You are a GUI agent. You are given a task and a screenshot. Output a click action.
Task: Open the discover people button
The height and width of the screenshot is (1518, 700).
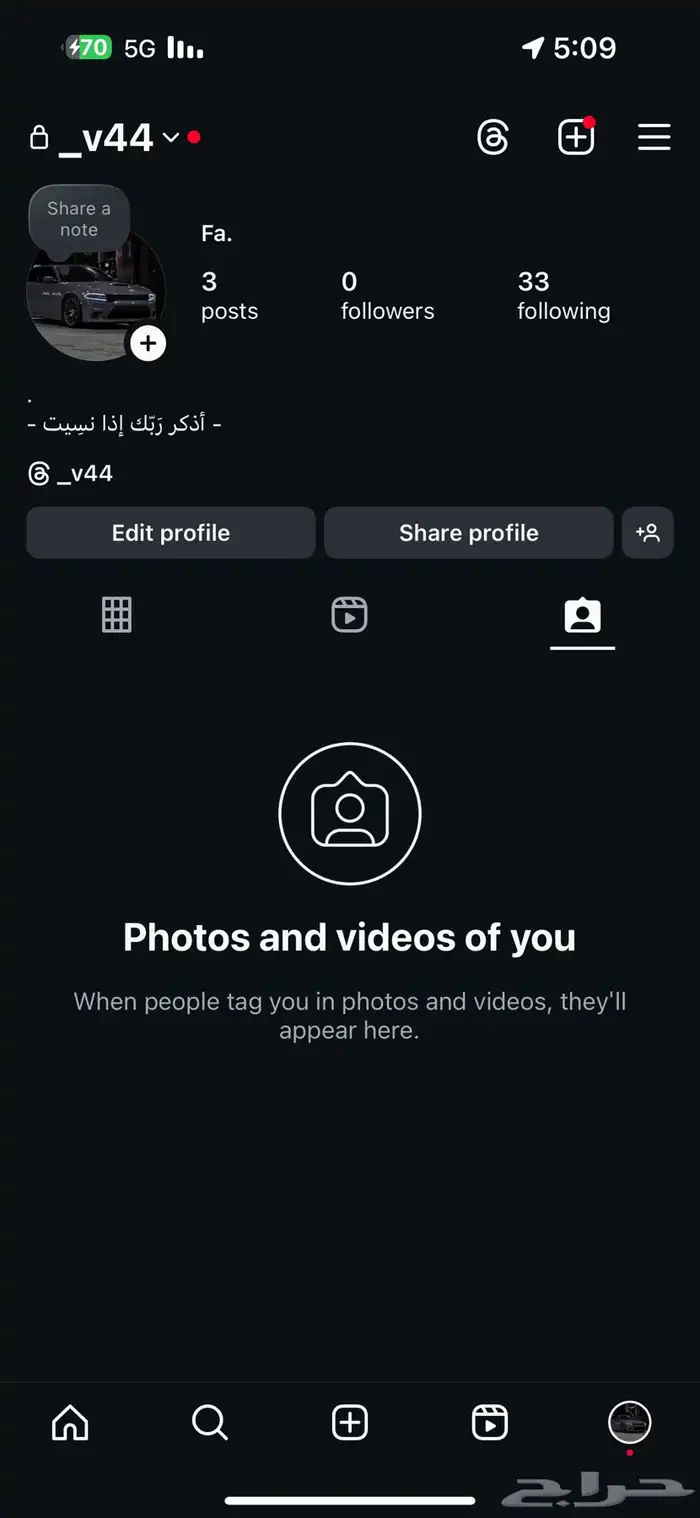648,533
